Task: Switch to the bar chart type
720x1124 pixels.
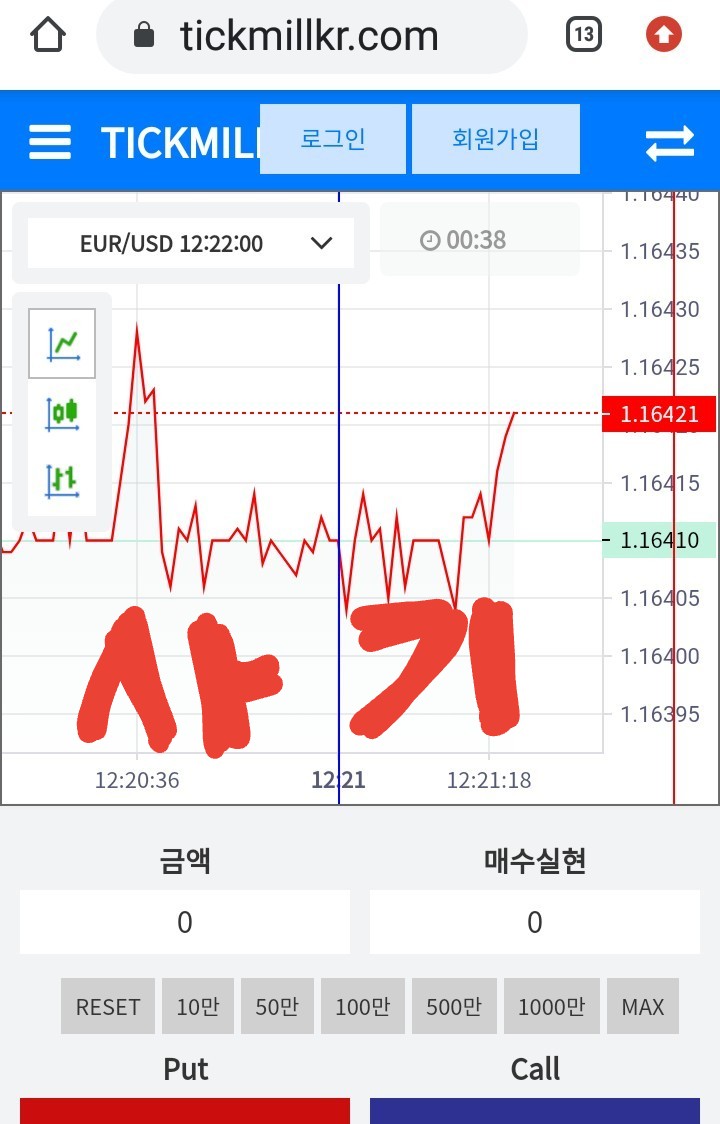Action: pos(62,480)
